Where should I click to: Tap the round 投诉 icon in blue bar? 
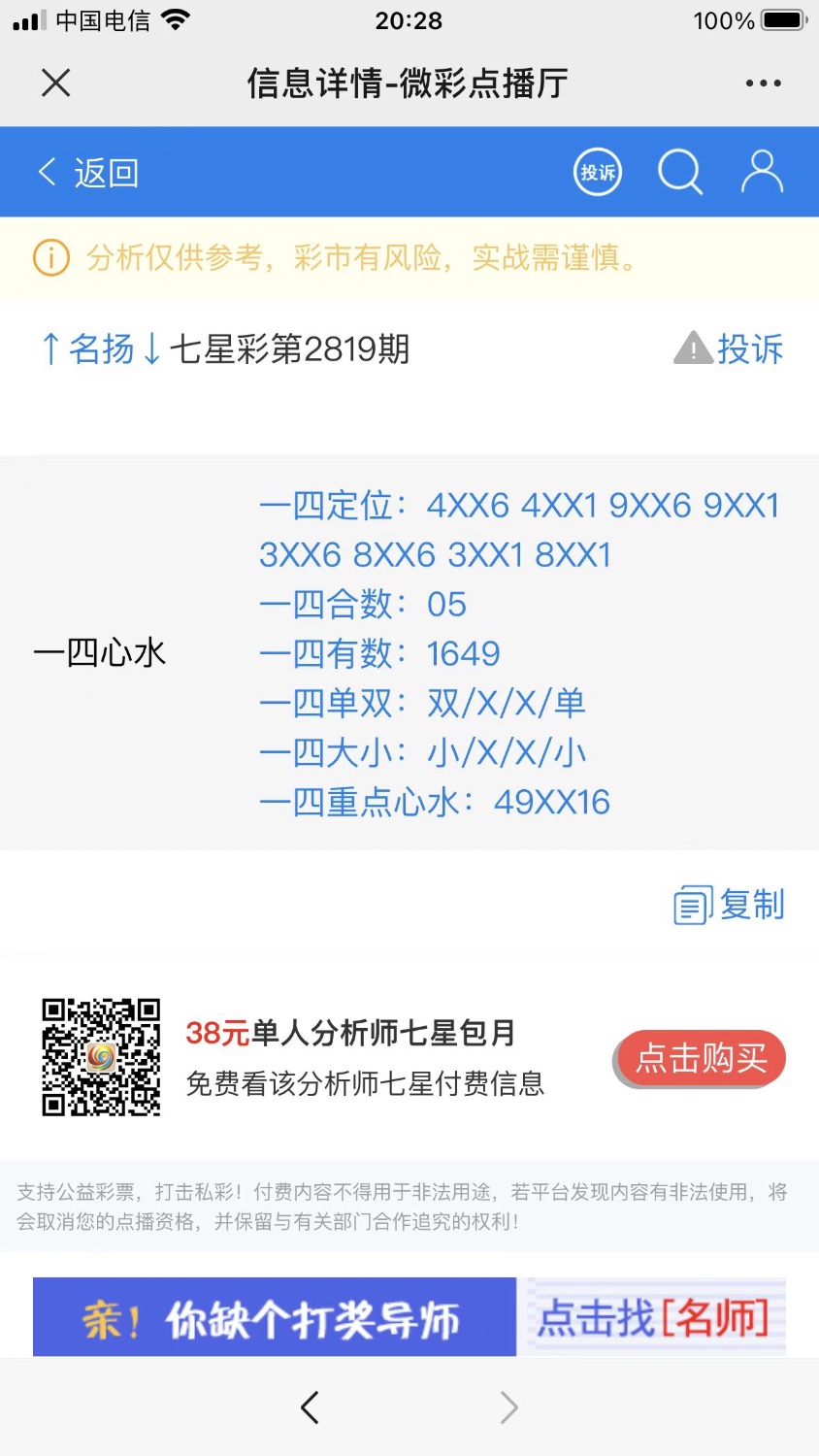pos(597,173)
